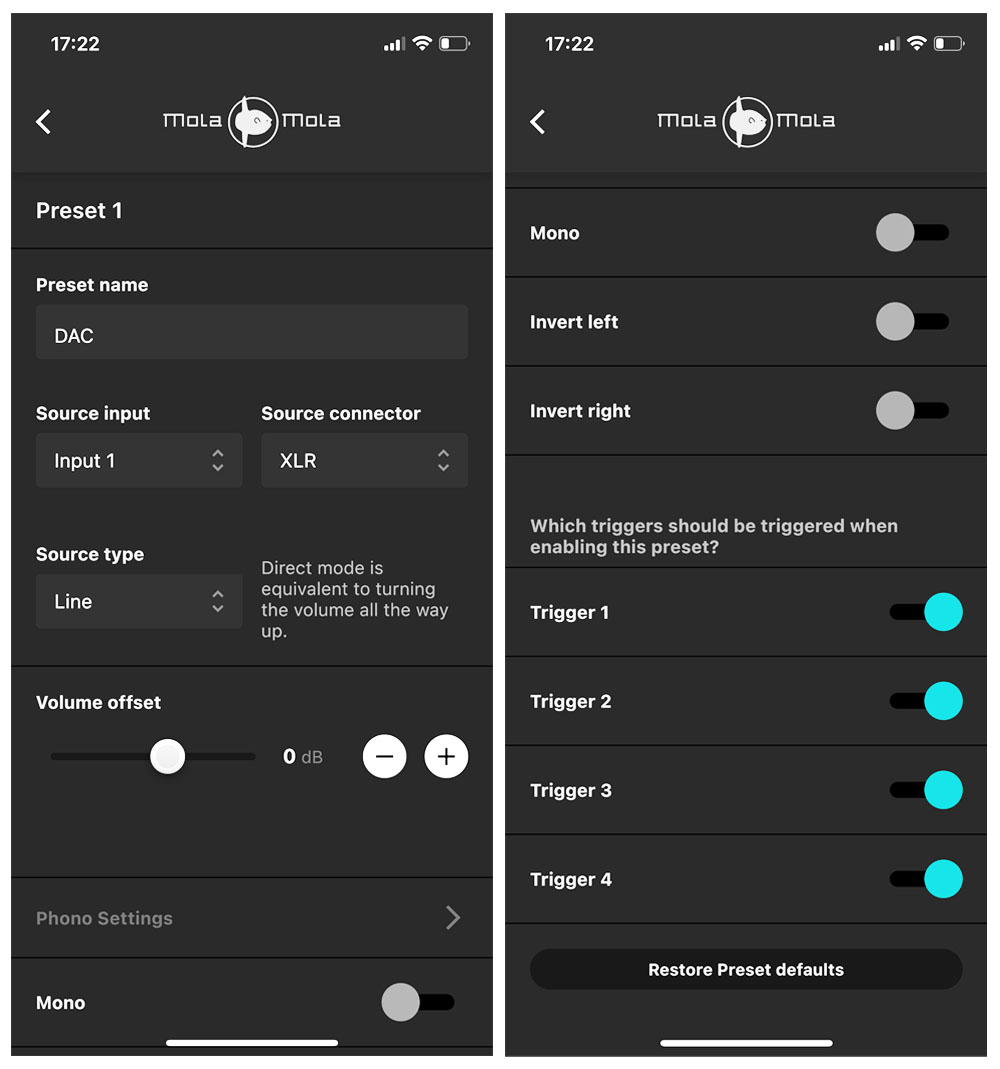Tap the Volume offset slider

(x=168, y=757)
